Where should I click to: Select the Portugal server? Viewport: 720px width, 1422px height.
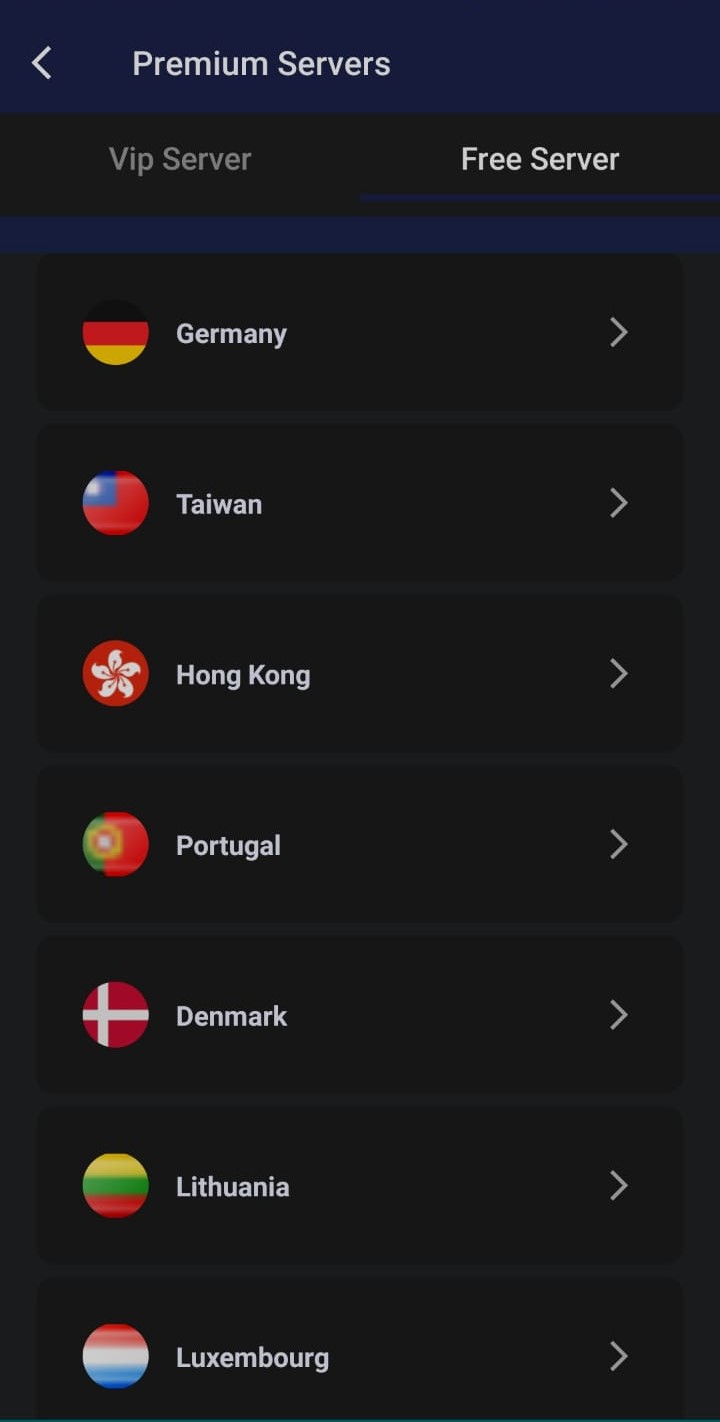[360, 845]
